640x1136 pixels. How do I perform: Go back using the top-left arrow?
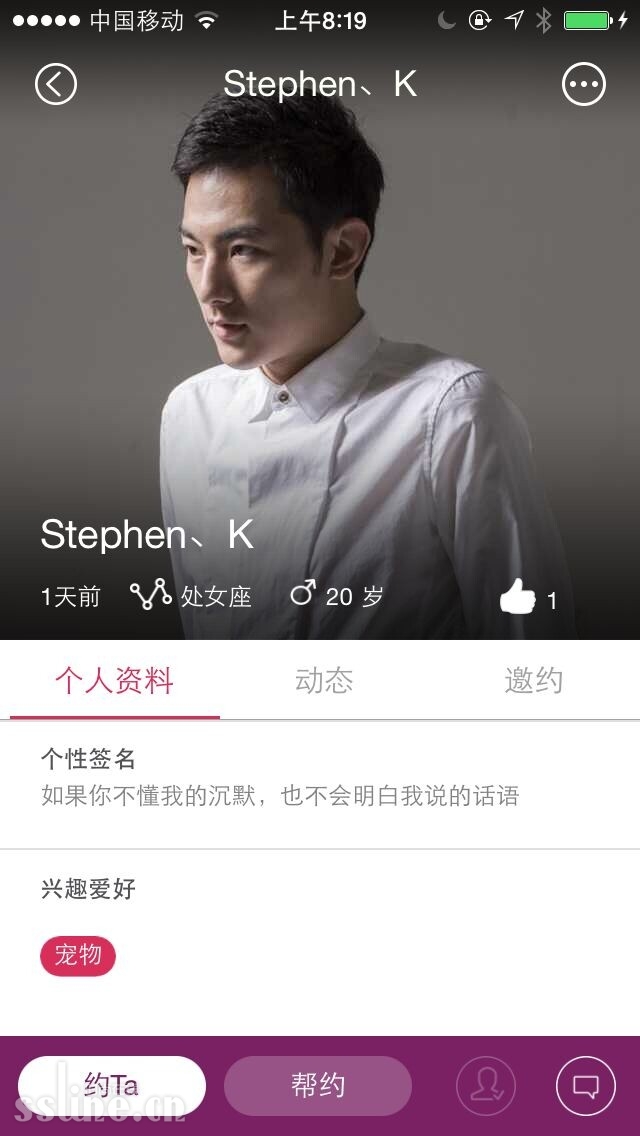[56, 84]
